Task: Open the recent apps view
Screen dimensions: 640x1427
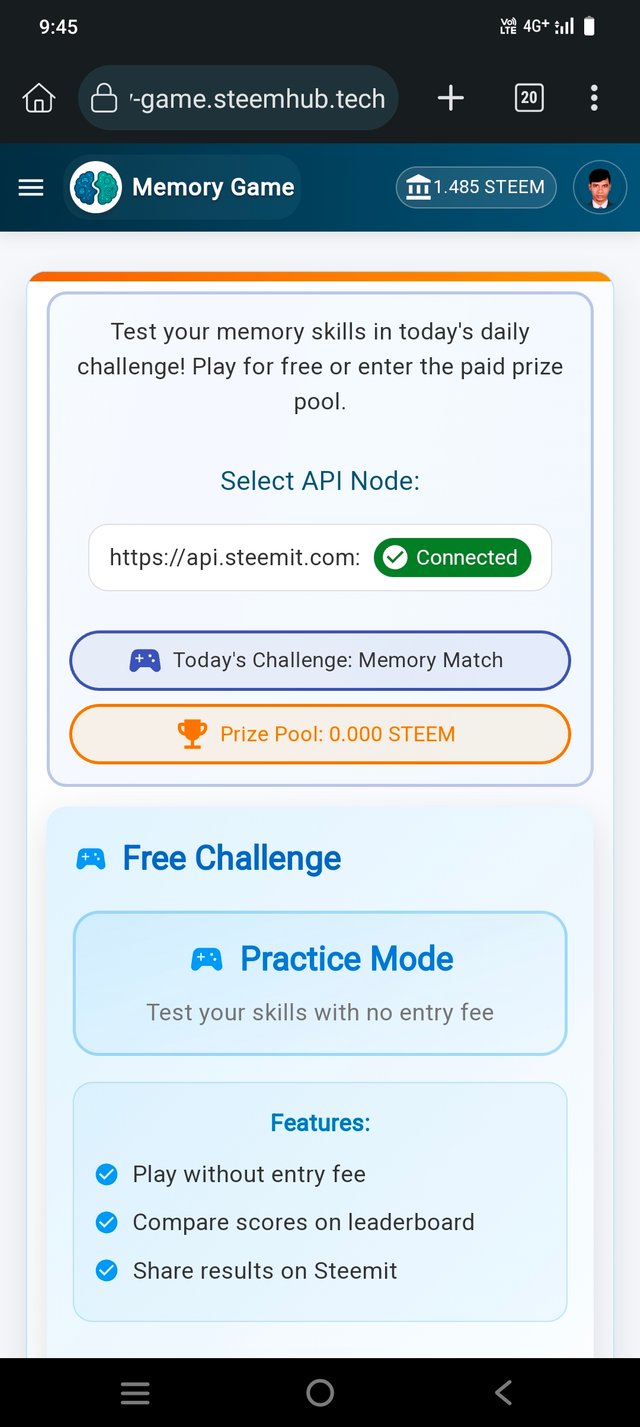Action: (135, 1392)
